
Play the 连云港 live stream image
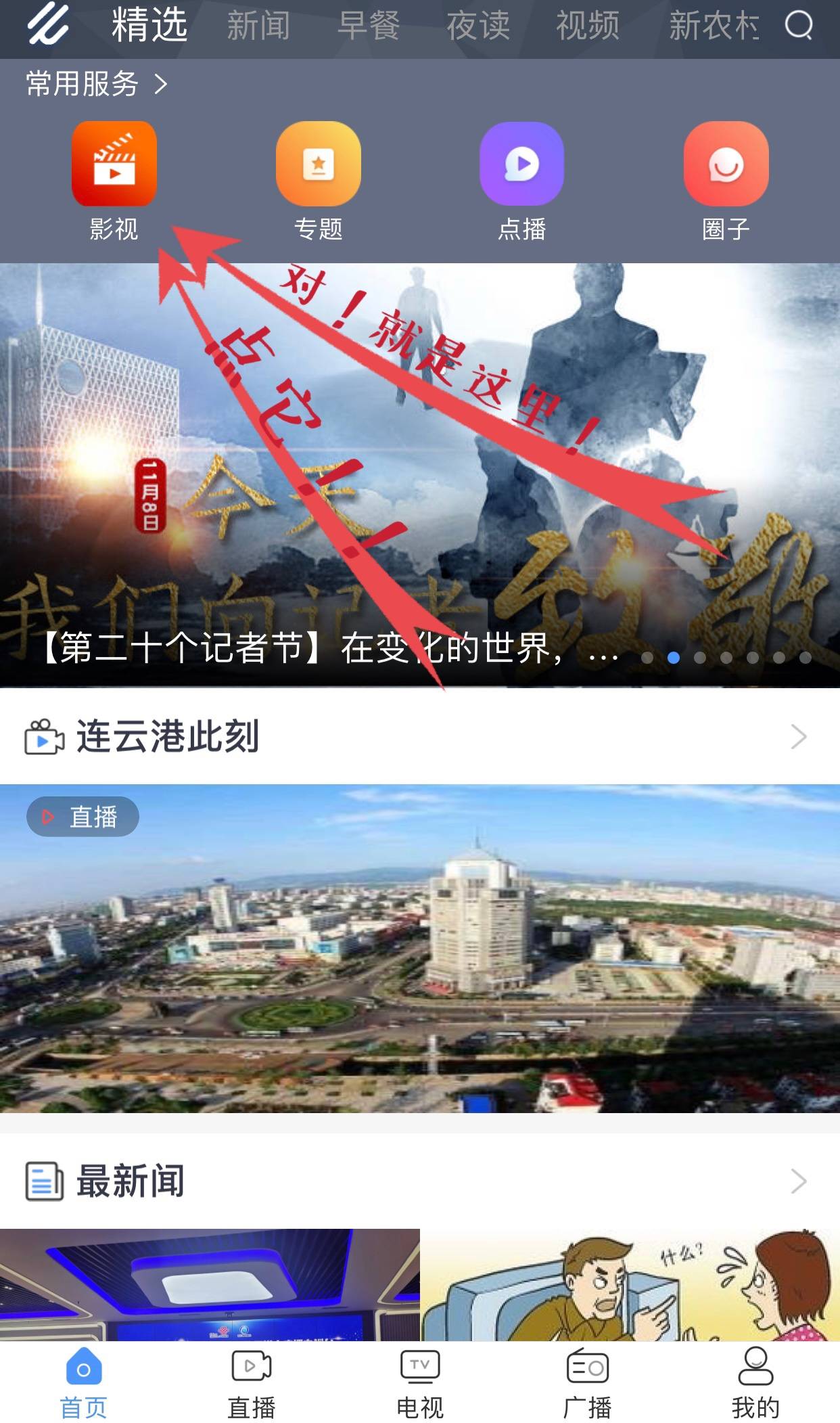coord(419,947)
